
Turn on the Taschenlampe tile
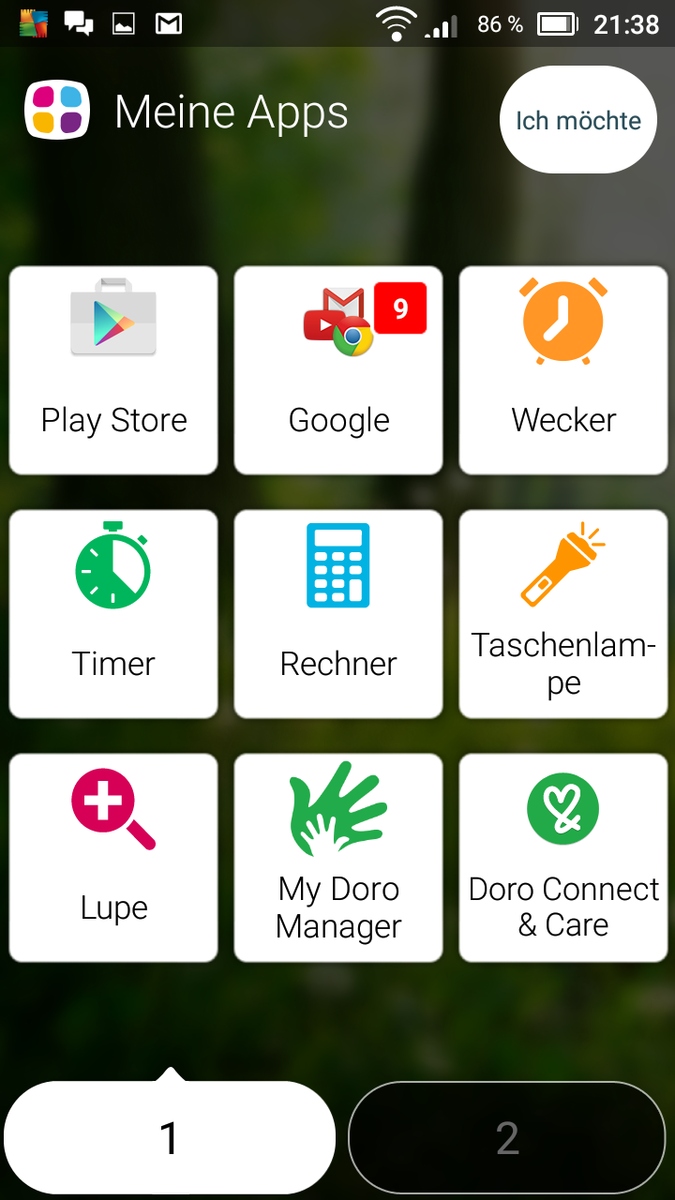pyautogui.click(x=563, y=614)
